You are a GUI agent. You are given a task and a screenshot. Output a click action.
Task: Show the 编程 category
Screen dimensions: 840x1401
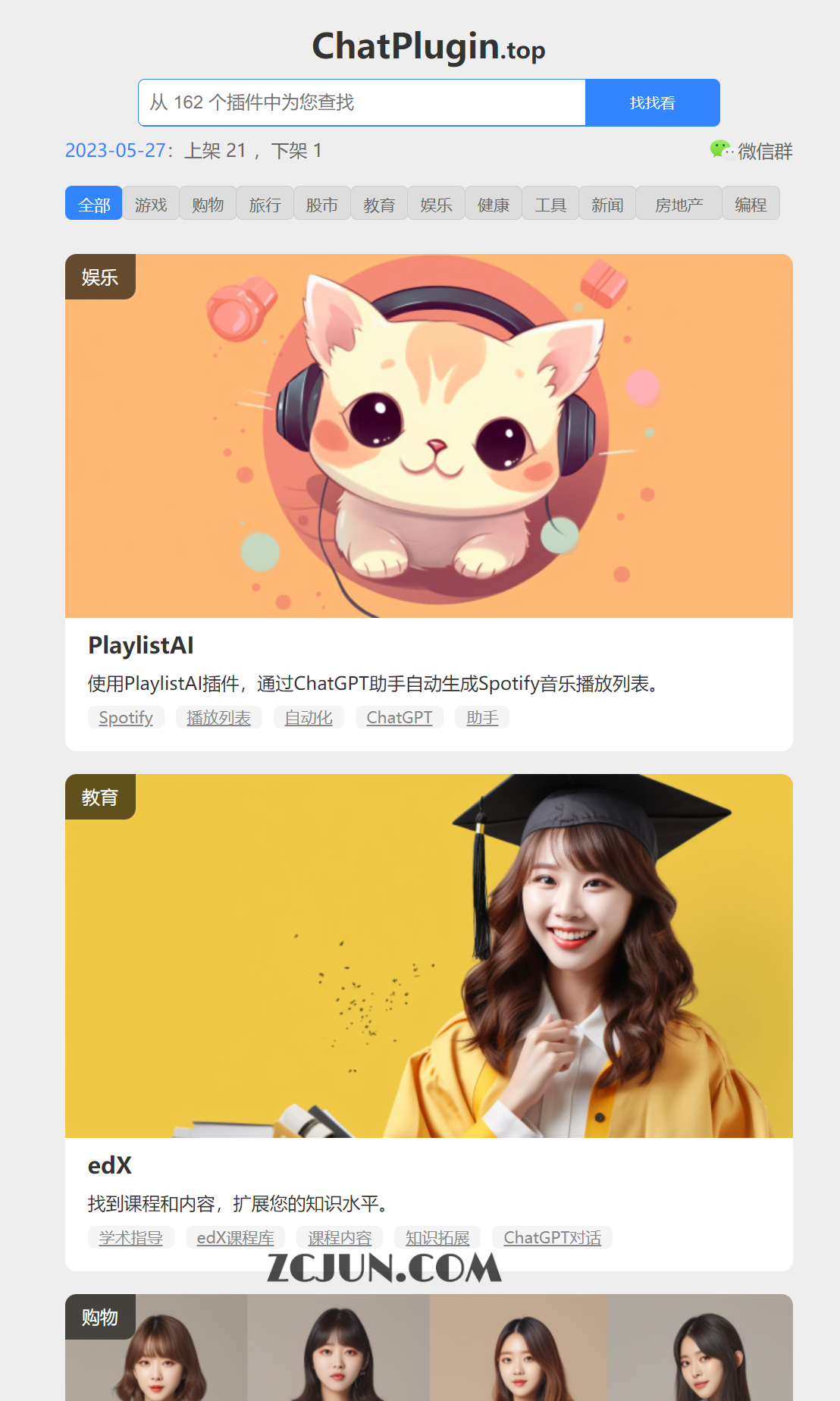click(751, 204)
